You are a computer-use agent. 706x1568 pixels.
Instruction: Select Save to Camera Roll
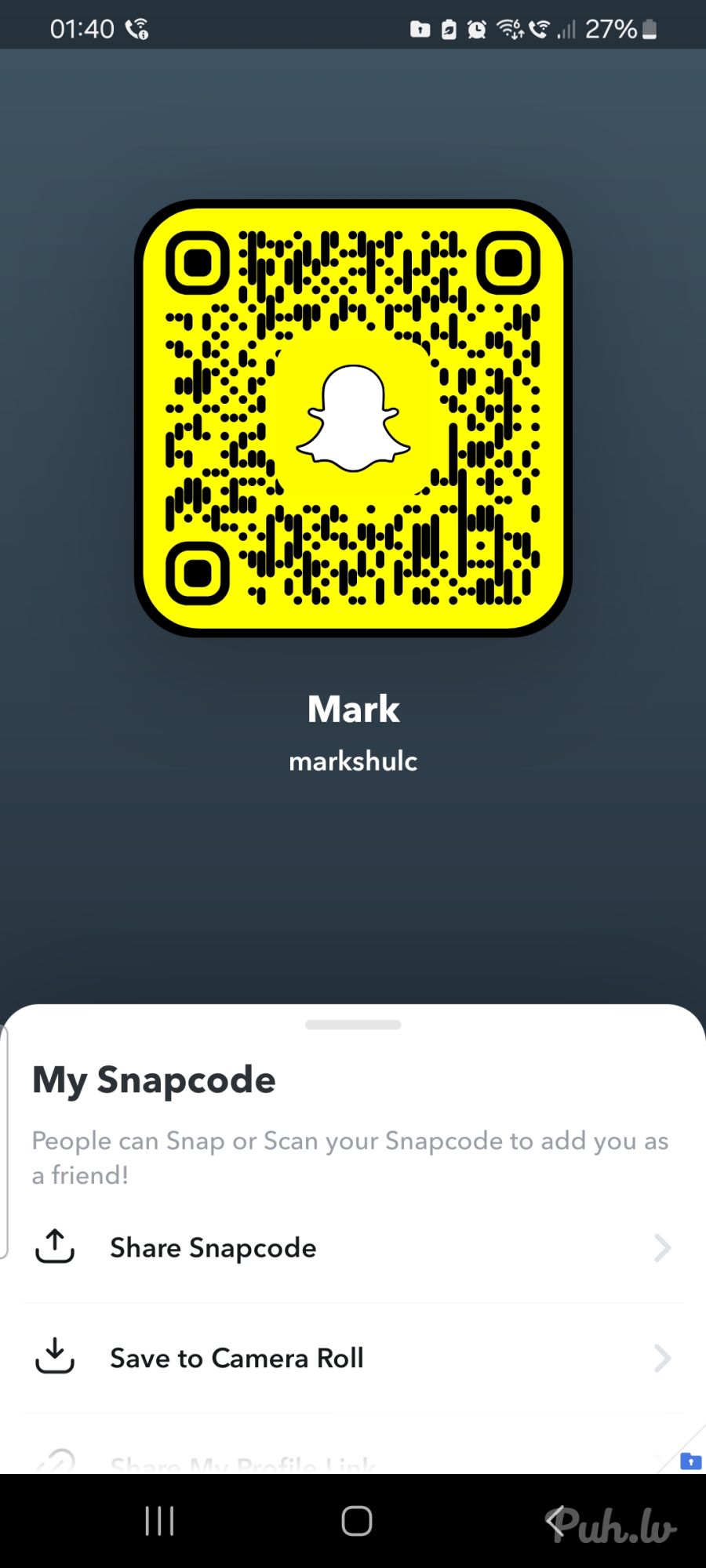(x=353, y=1358)
